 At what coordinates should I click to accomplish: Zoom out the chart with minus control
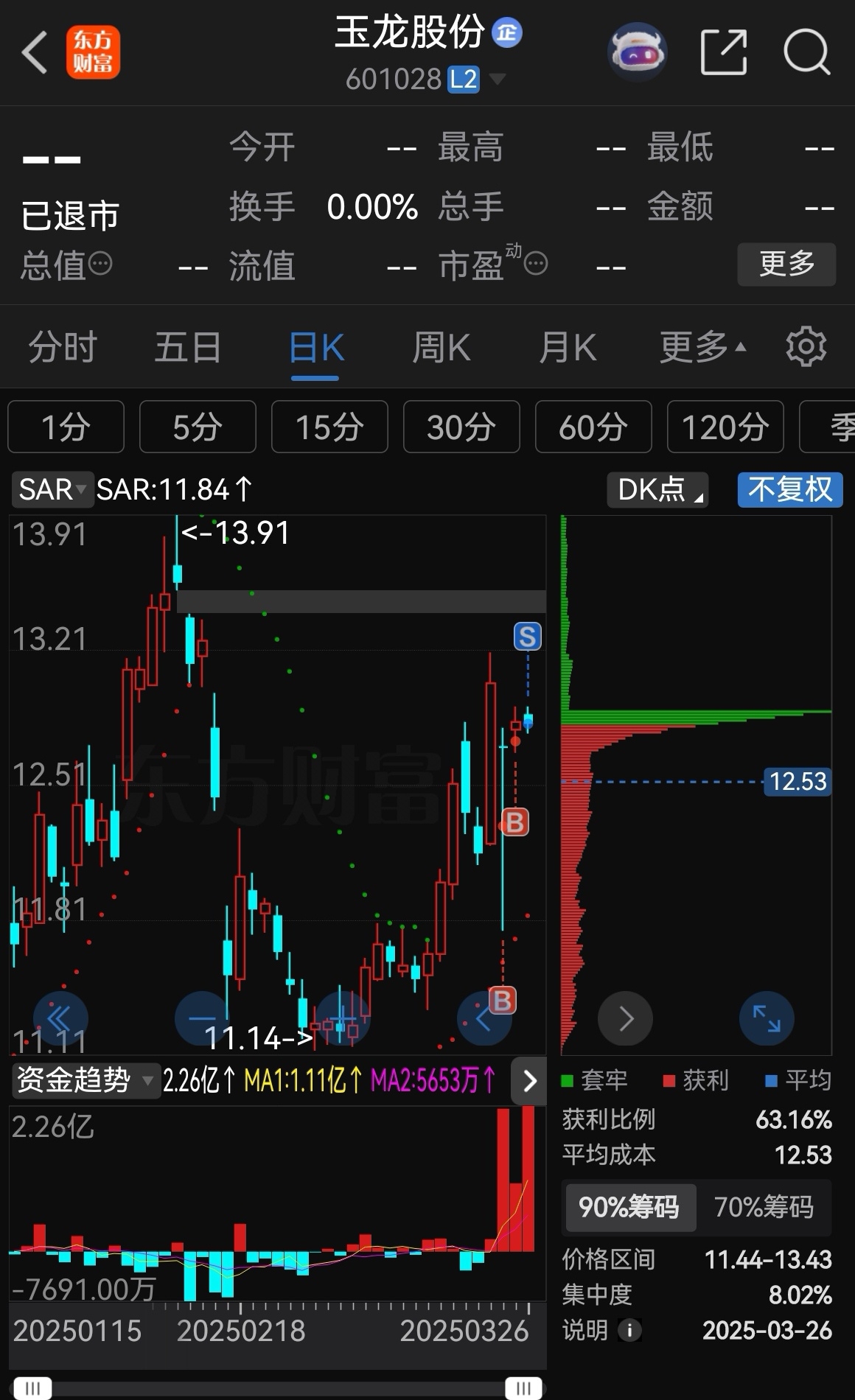click(198, 1018)
